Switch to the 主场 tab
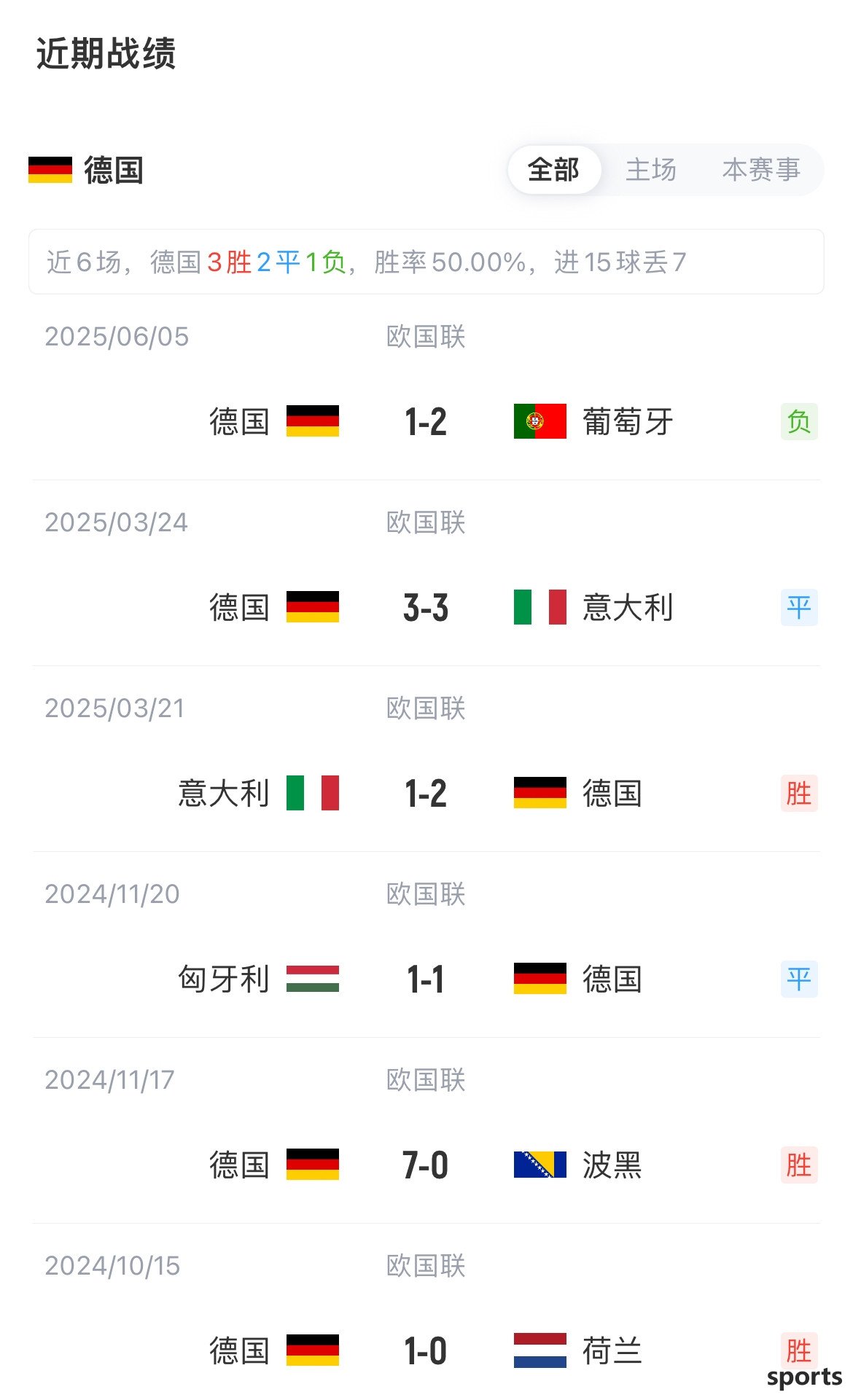Viewport: 853px width, 1400px height. [x=650, y=170]
